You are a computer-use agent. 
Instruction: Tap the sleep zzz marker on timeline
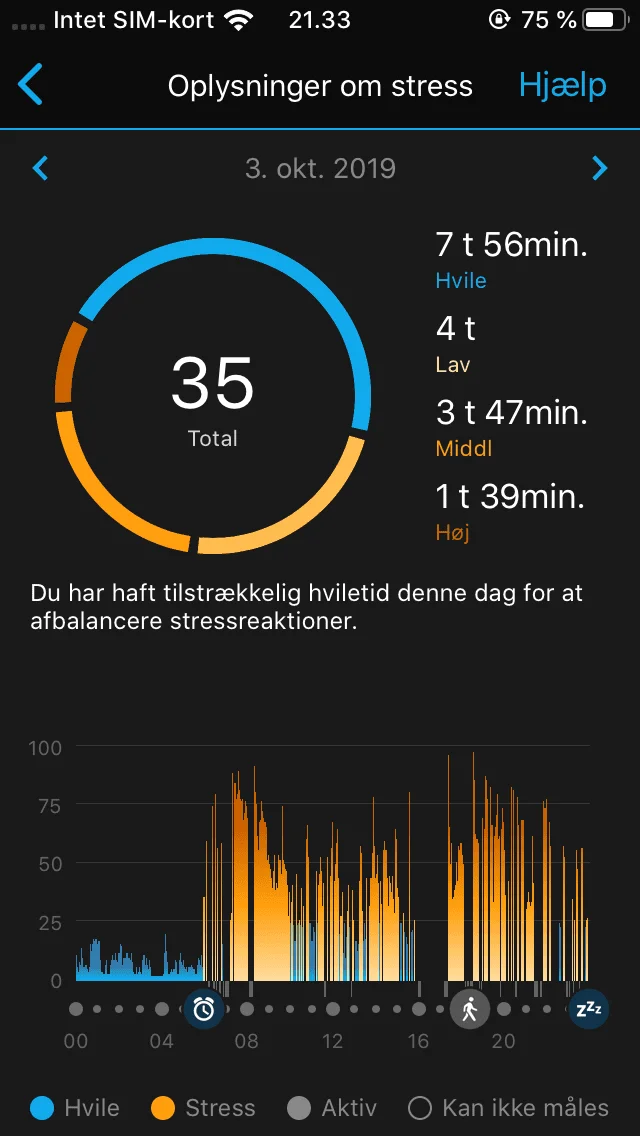click(589, 1008)
